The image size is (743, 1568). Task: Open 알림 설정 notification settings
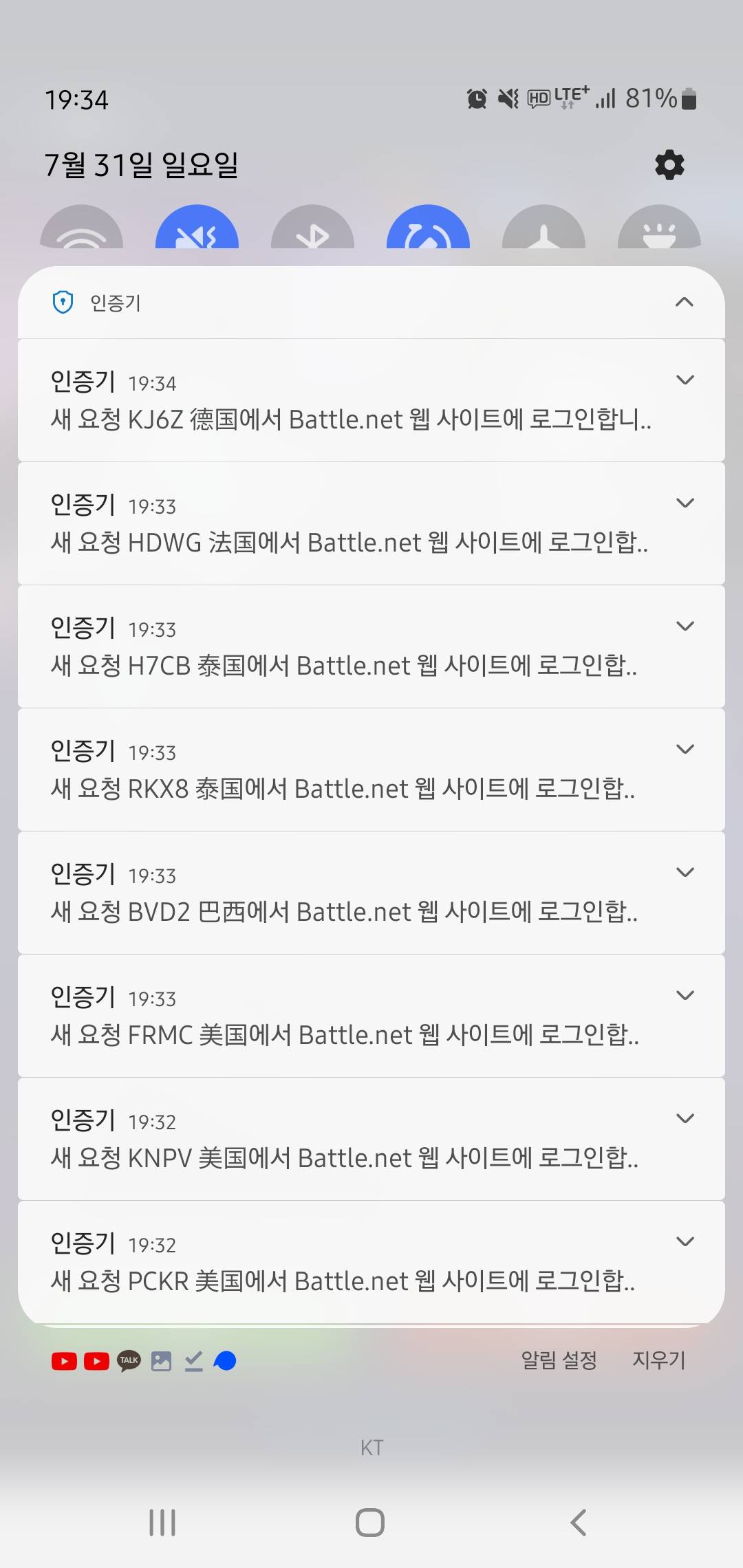559,1360
